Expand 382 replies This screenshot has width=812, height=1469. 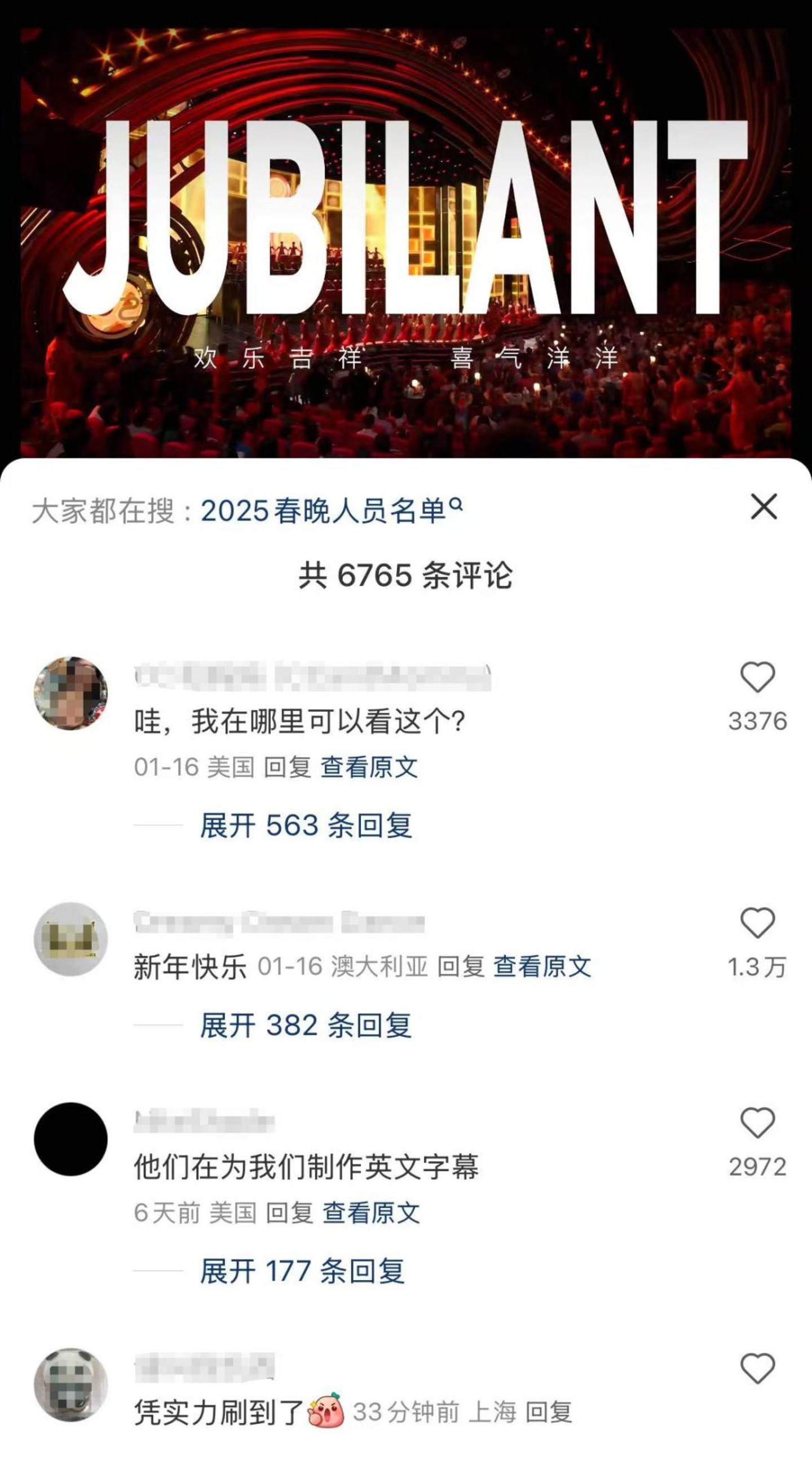(x=306, y=1026)
